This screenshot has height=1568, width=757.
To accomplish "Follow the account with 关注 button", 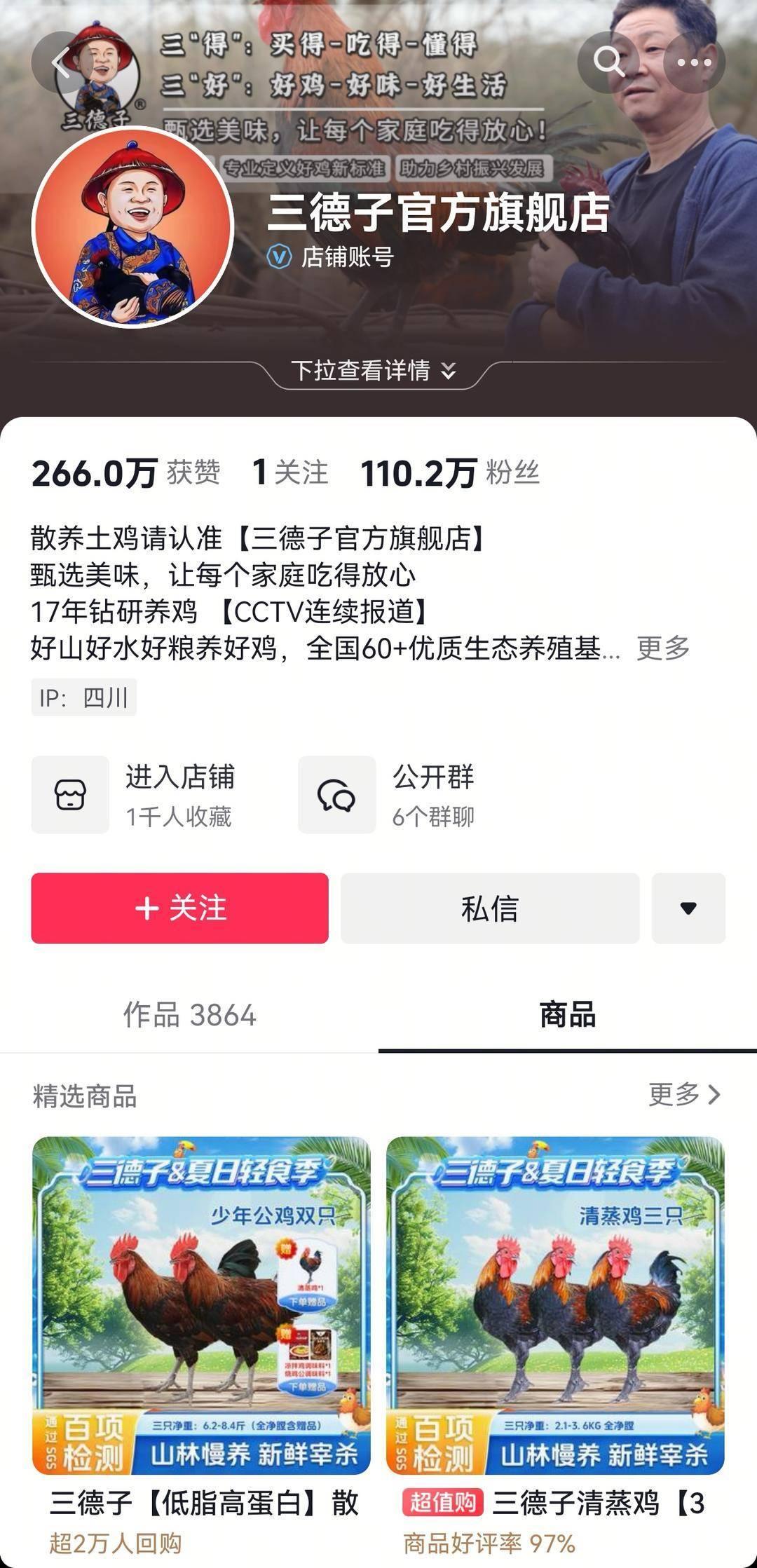I will (x=179, y=908).
